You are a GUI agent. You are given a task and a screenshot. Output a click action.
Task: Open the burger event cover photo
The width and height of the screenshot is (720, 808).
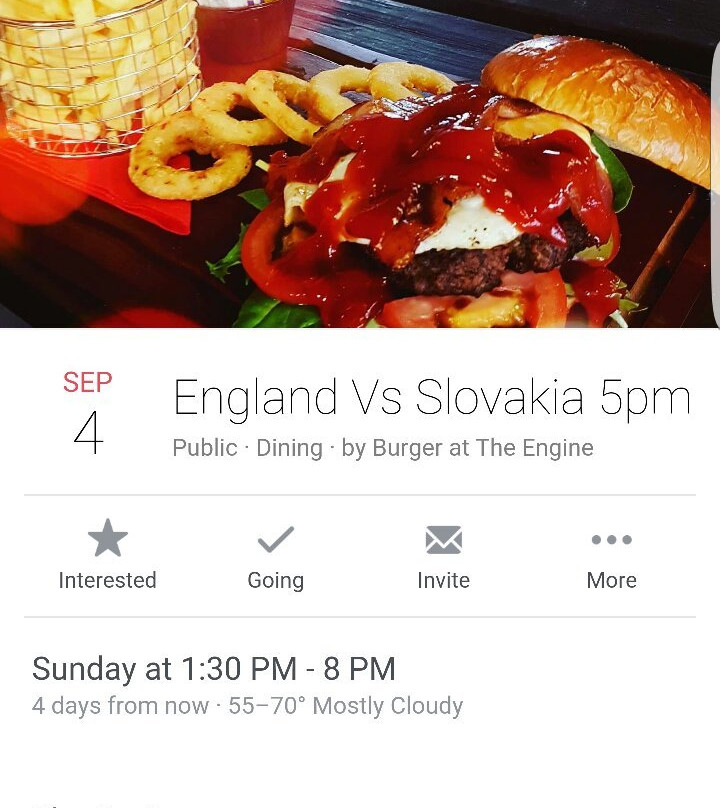(x=360, y=165)
